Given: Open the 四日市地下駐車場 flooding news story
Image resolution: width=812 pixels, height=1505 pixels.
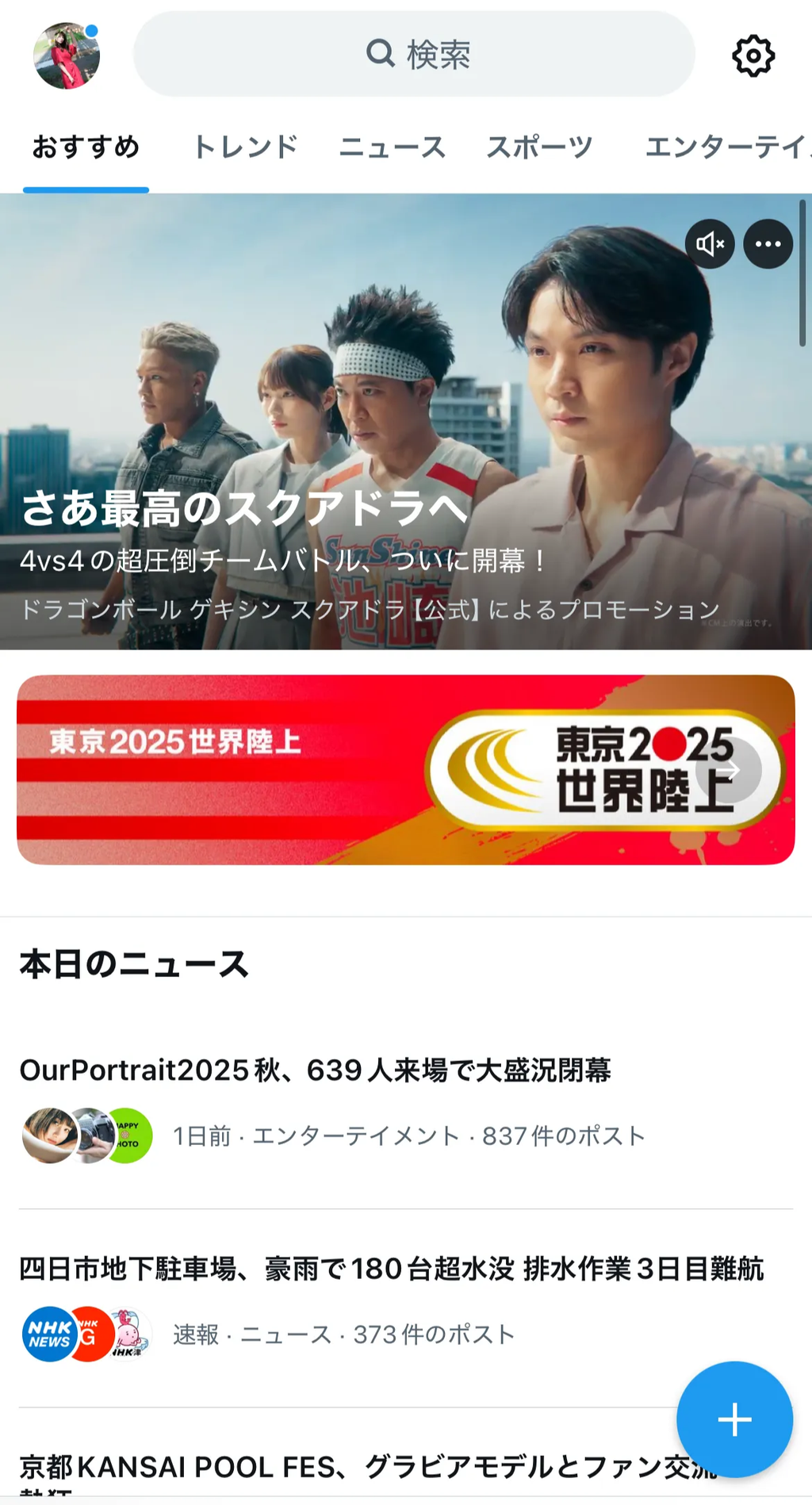Looking at the screenshot, I should pyautogui.click(x=391, y=1269).
